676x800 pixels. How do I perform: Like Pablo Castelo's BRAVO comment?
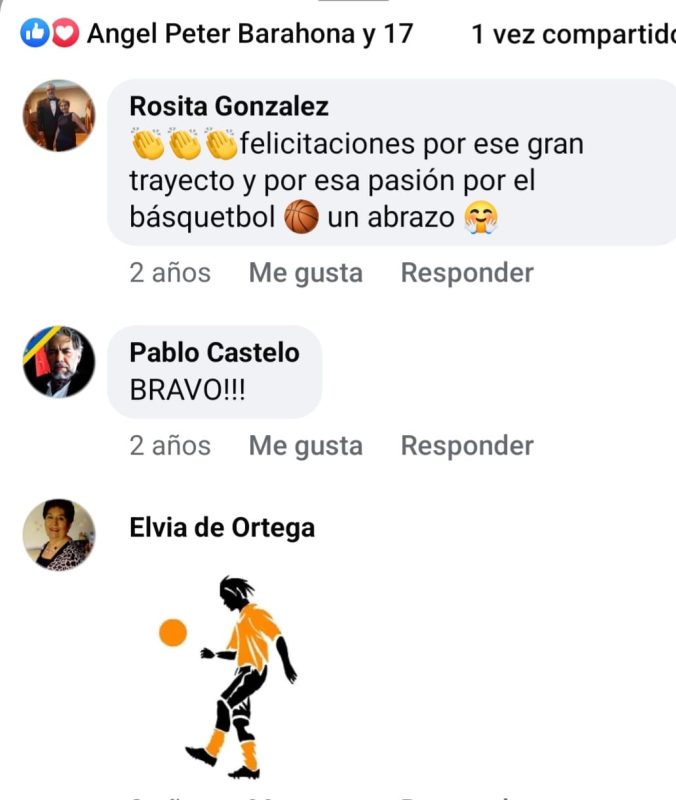click(x=305, y=445)
